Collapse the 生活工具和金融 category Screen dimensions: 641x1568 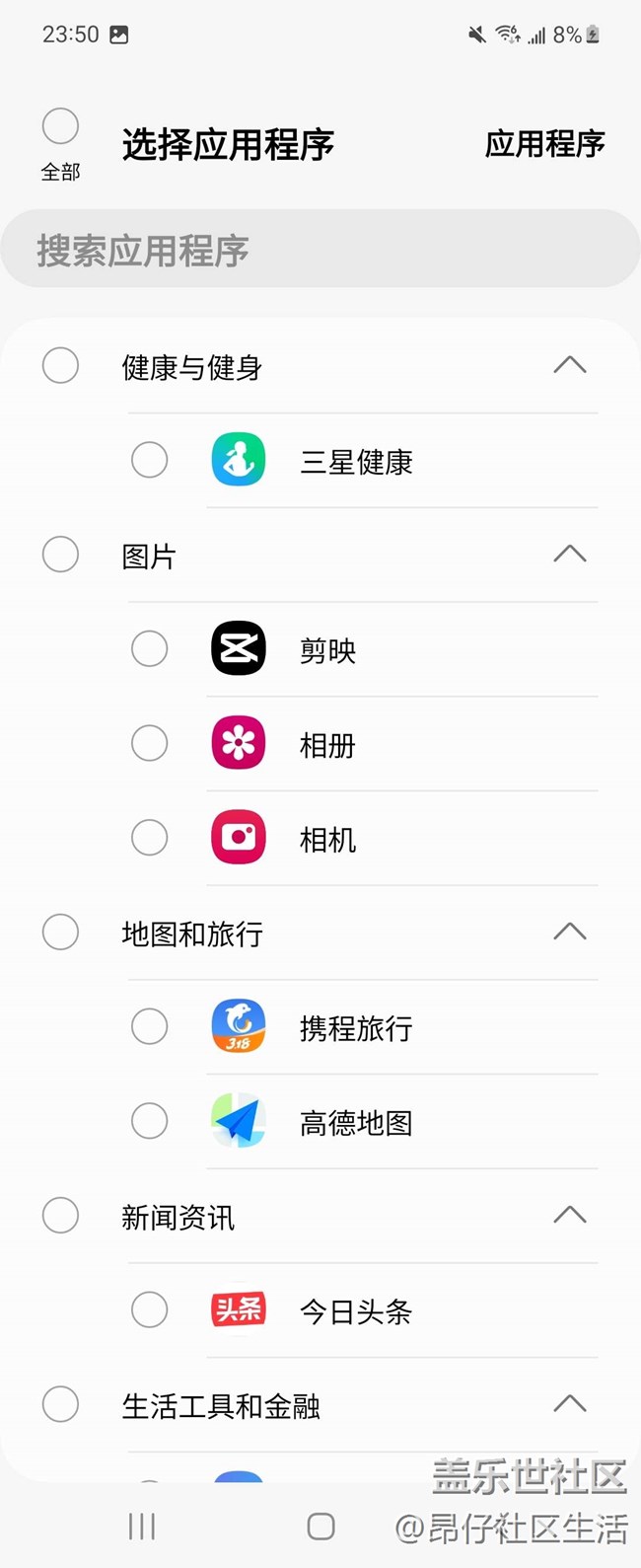570,1404
